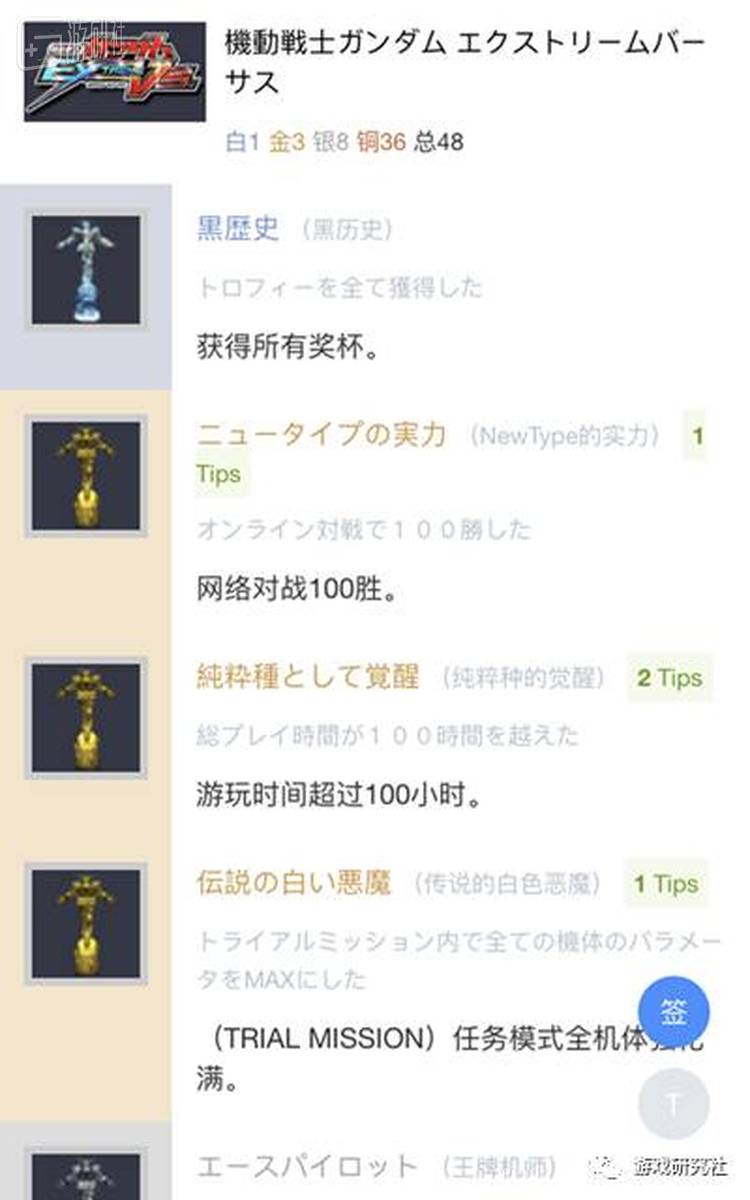The image size is (750, 1200).
Task: Open the エースパイロット trophy entry
Action: pos(306,1166)
